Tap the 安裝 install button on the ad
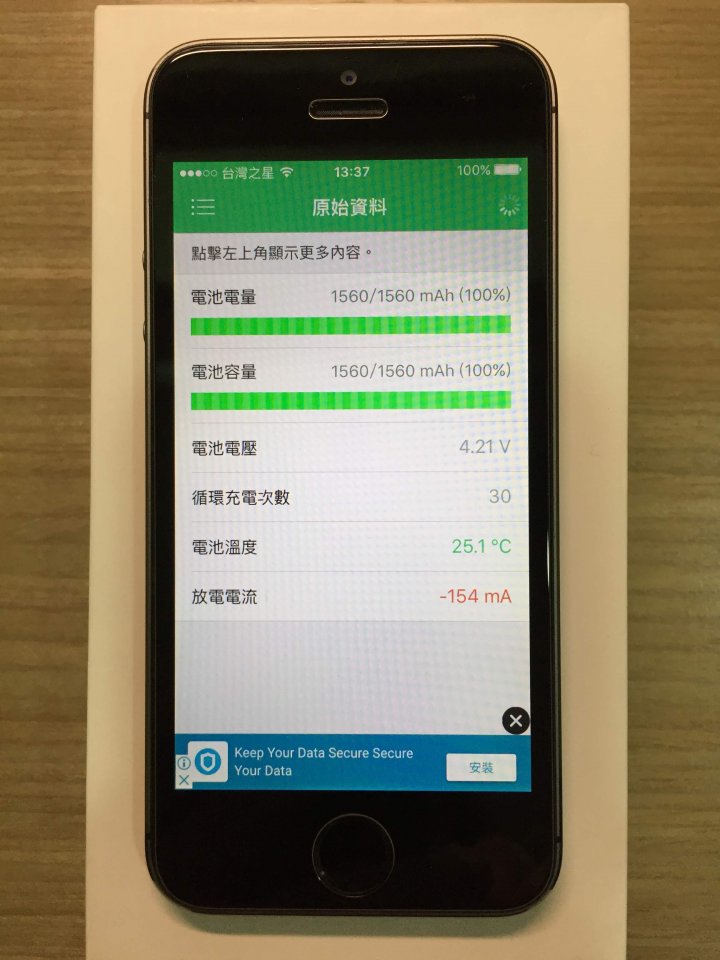The height and width of the screenshot is (960, 720). tap(481, 767)
